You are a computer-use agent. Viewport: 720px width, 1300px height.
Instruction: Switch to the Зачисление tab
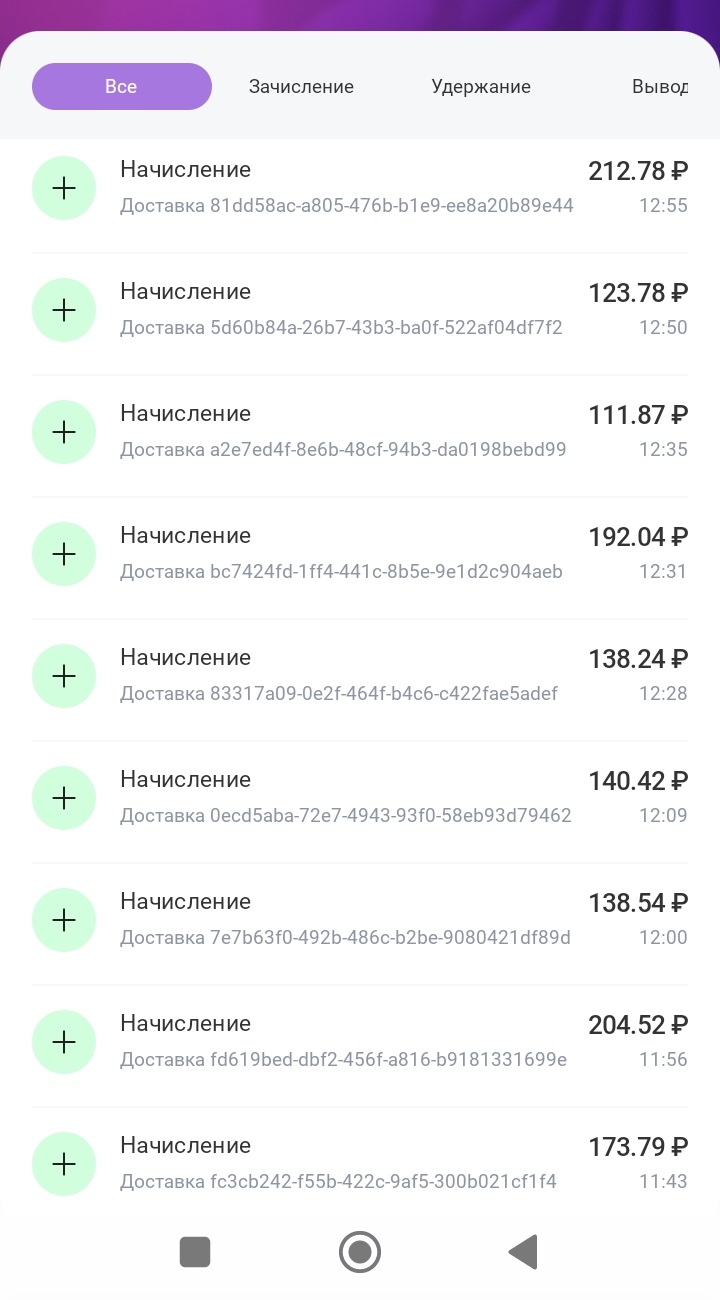(301, 87)
